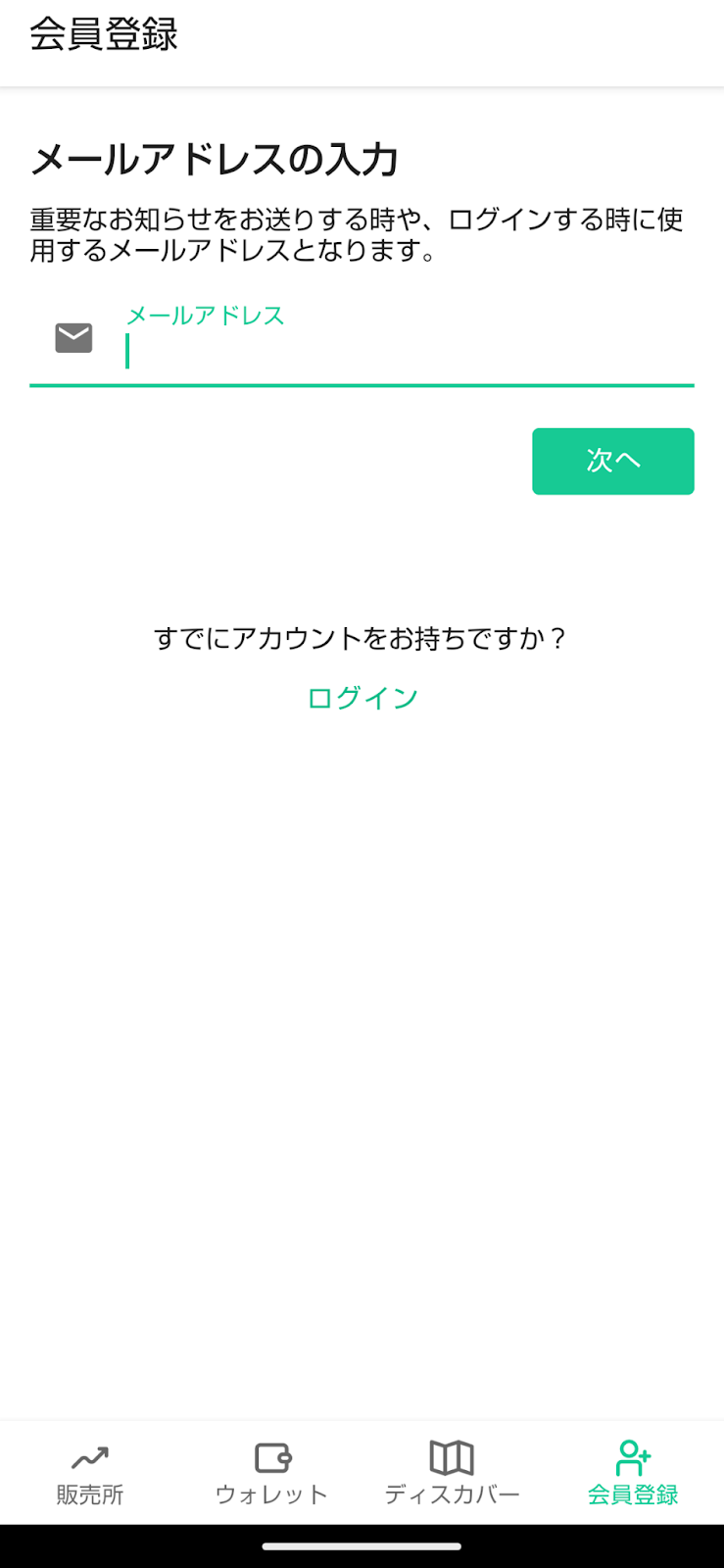The height and width of the screenshot is (1568, 724).
Task: Open the wallet section from bottom bar
Action: (x=271, y=1470)
